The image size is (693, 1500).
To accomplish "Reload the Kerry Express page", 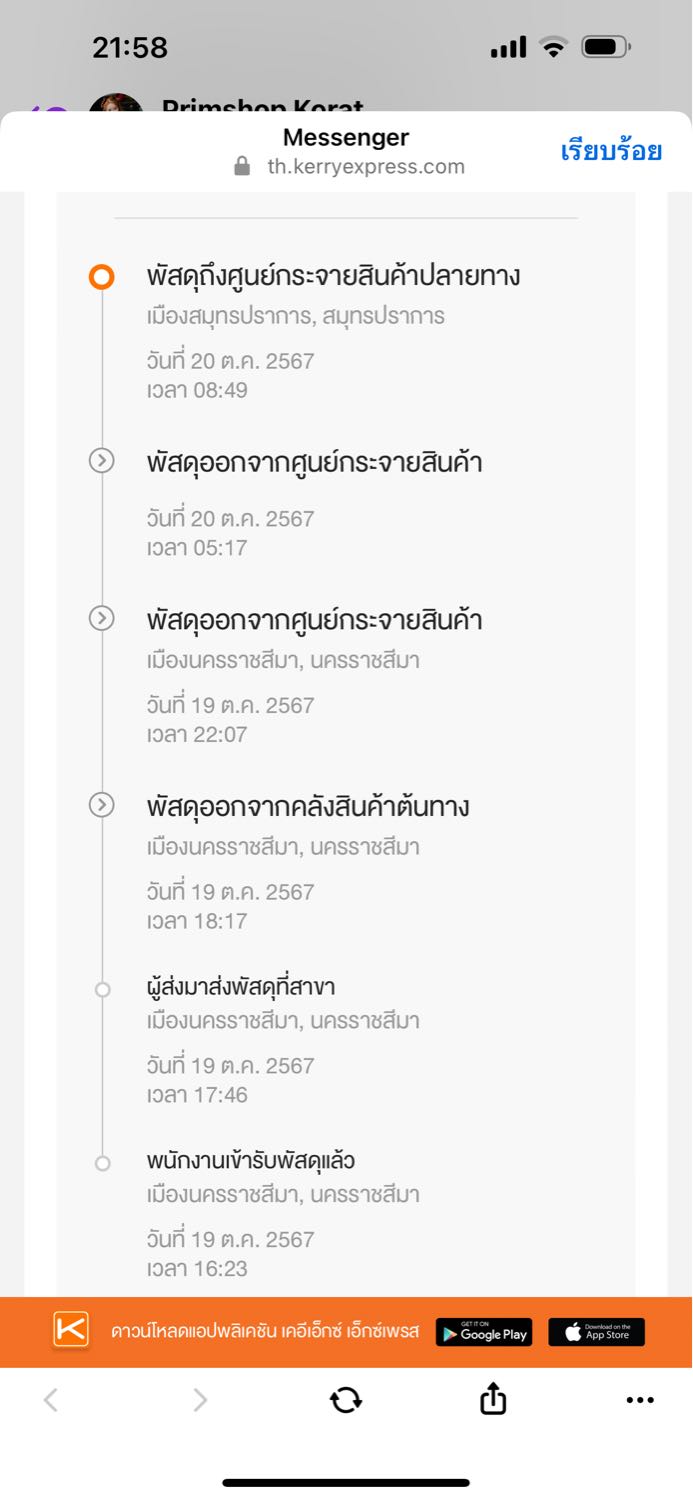I will click(x=346, y=1400).
